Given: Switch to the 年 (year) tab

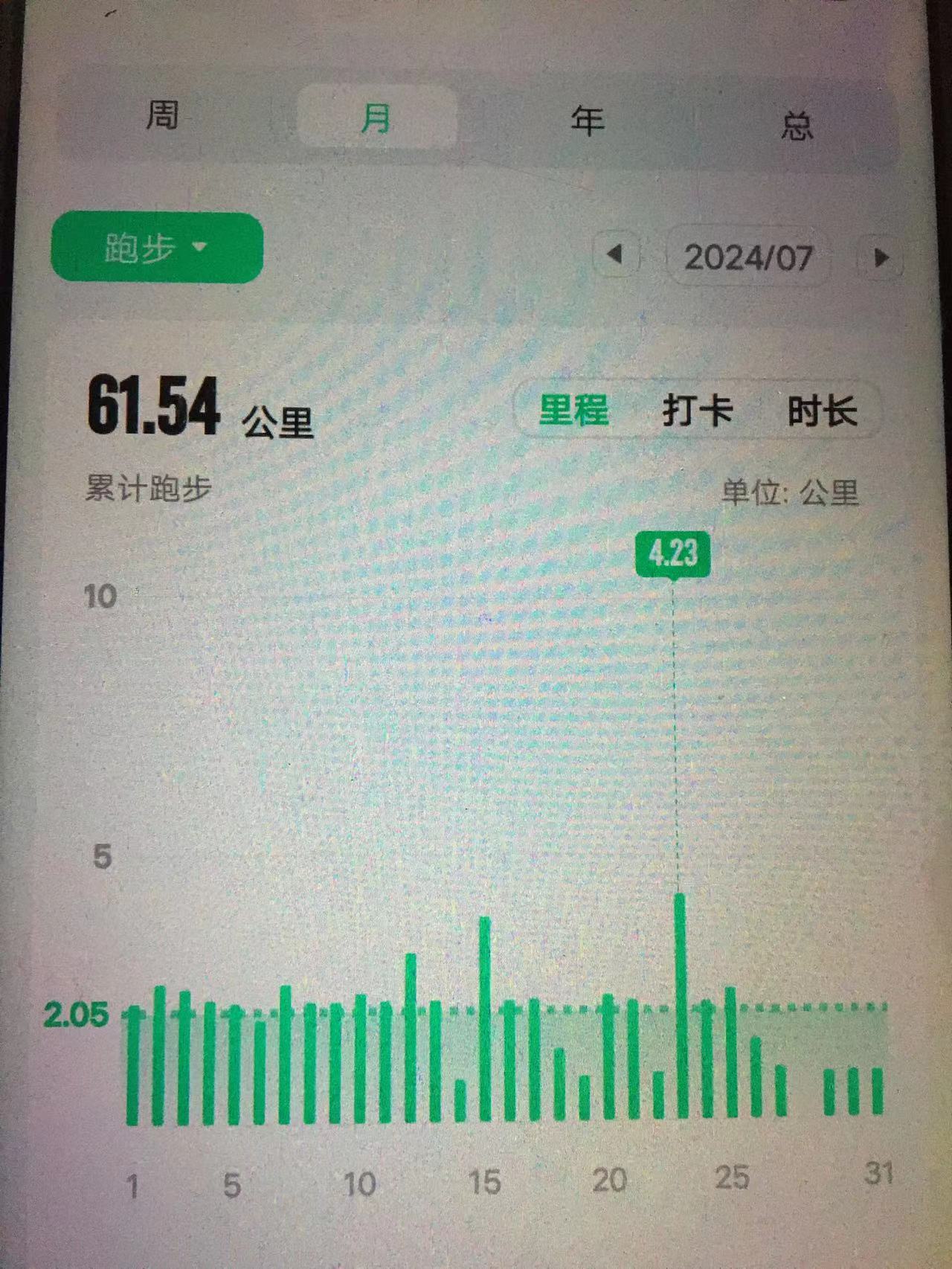Looking at the screenshot, I should point(587,121).
